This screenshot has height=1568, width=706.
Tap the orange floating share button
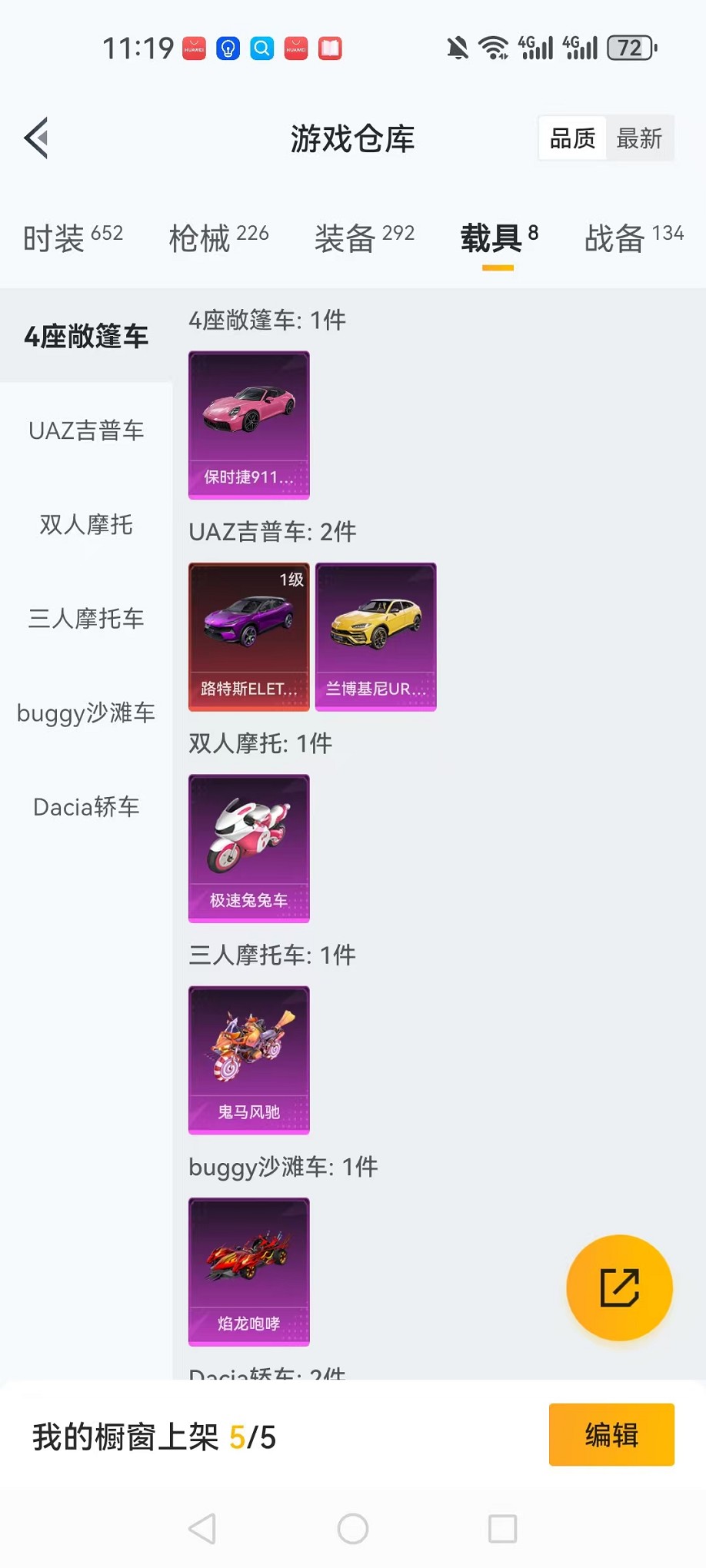(619, 1287)
